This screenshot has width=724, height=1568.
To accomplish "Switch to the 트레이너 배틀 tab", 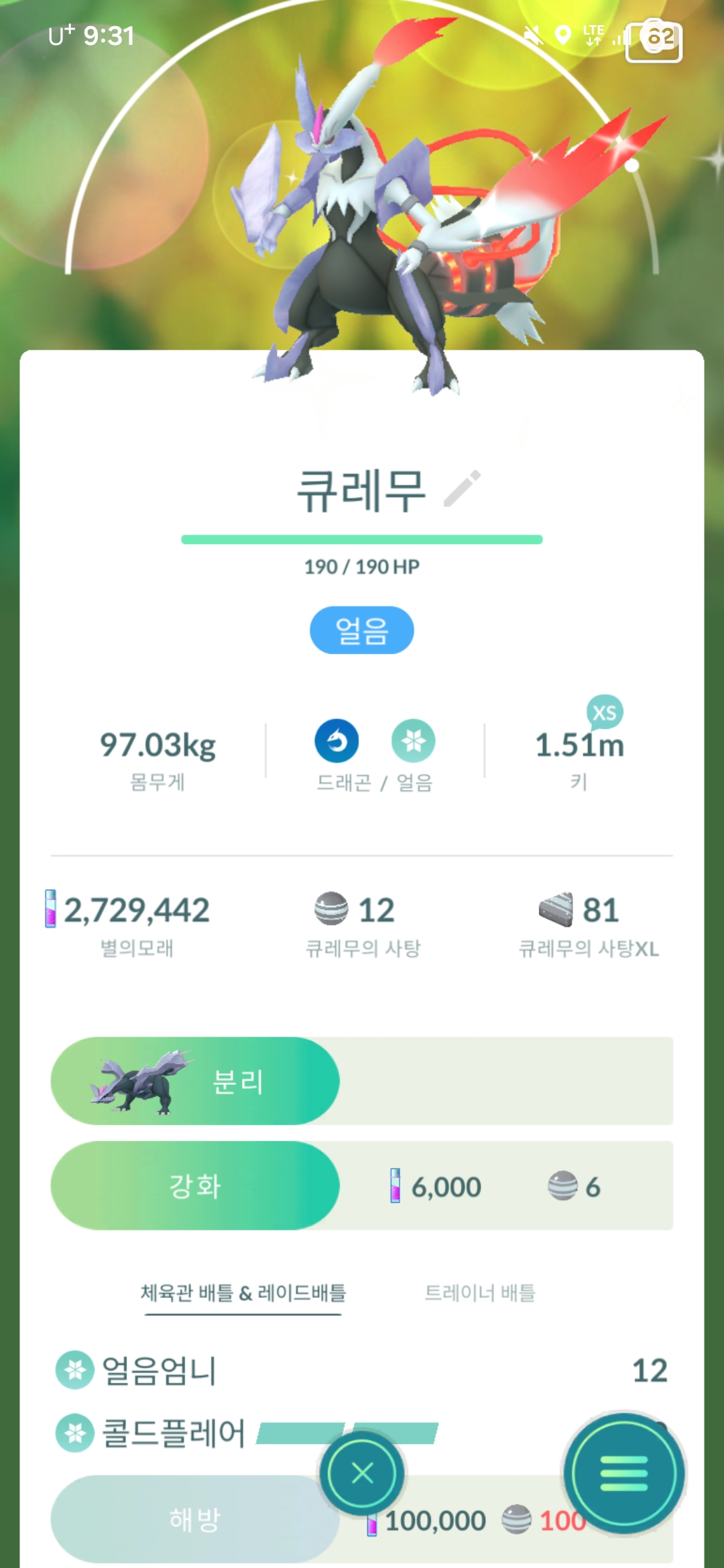I will 480,1293.
